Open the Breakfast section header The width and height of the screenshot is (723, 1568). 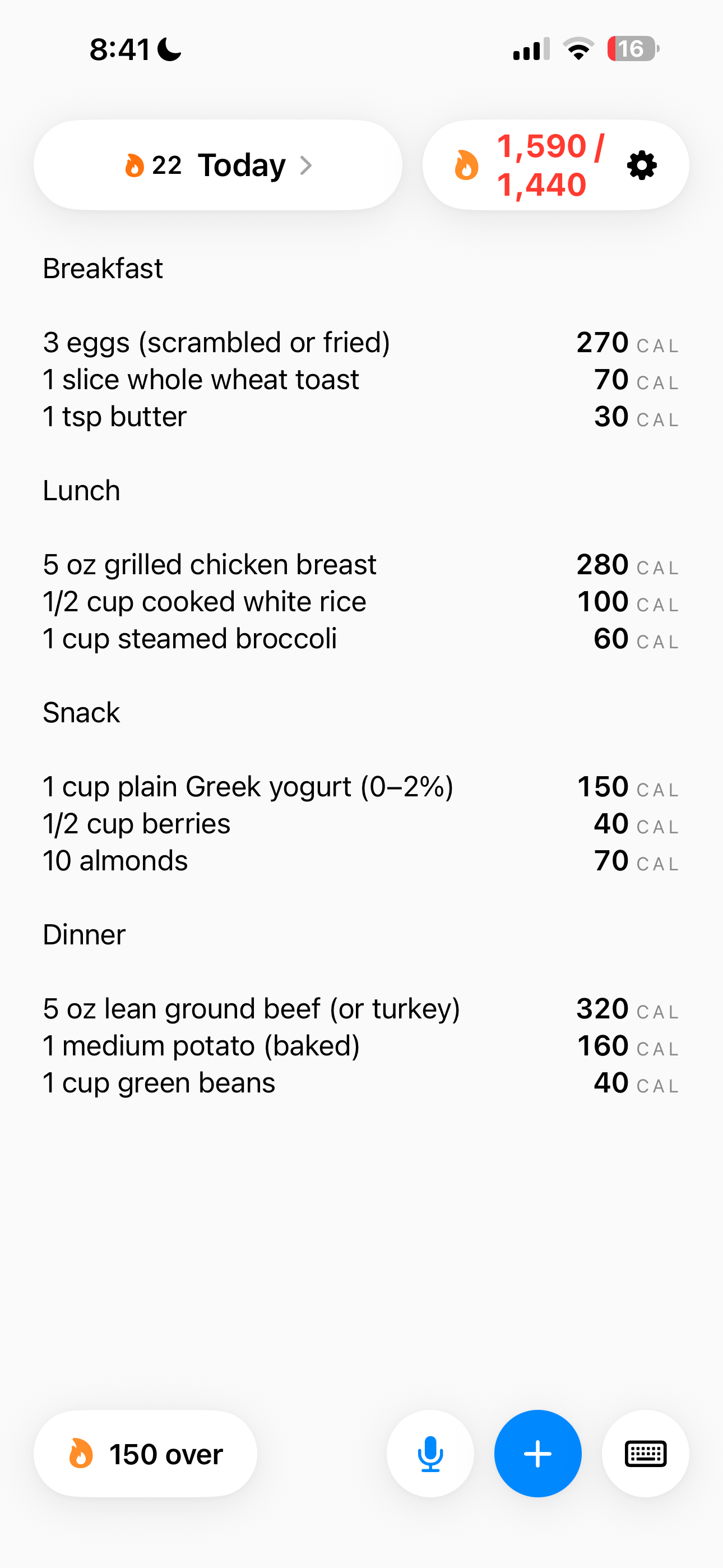pos(102,268)
